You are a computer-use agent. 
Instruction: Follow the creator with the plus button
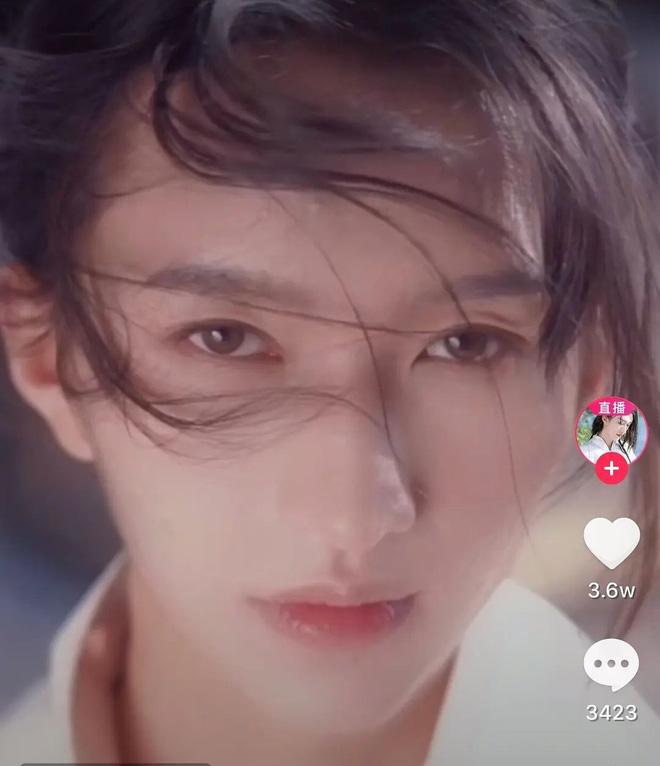tap(611, 468)
